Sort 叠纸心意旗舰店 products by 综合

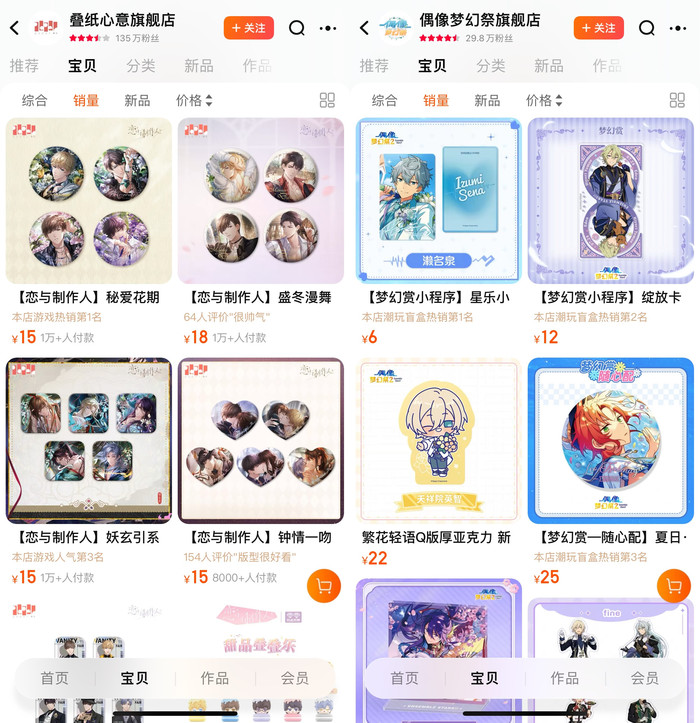pyautogui.click(x=34, y=100)
